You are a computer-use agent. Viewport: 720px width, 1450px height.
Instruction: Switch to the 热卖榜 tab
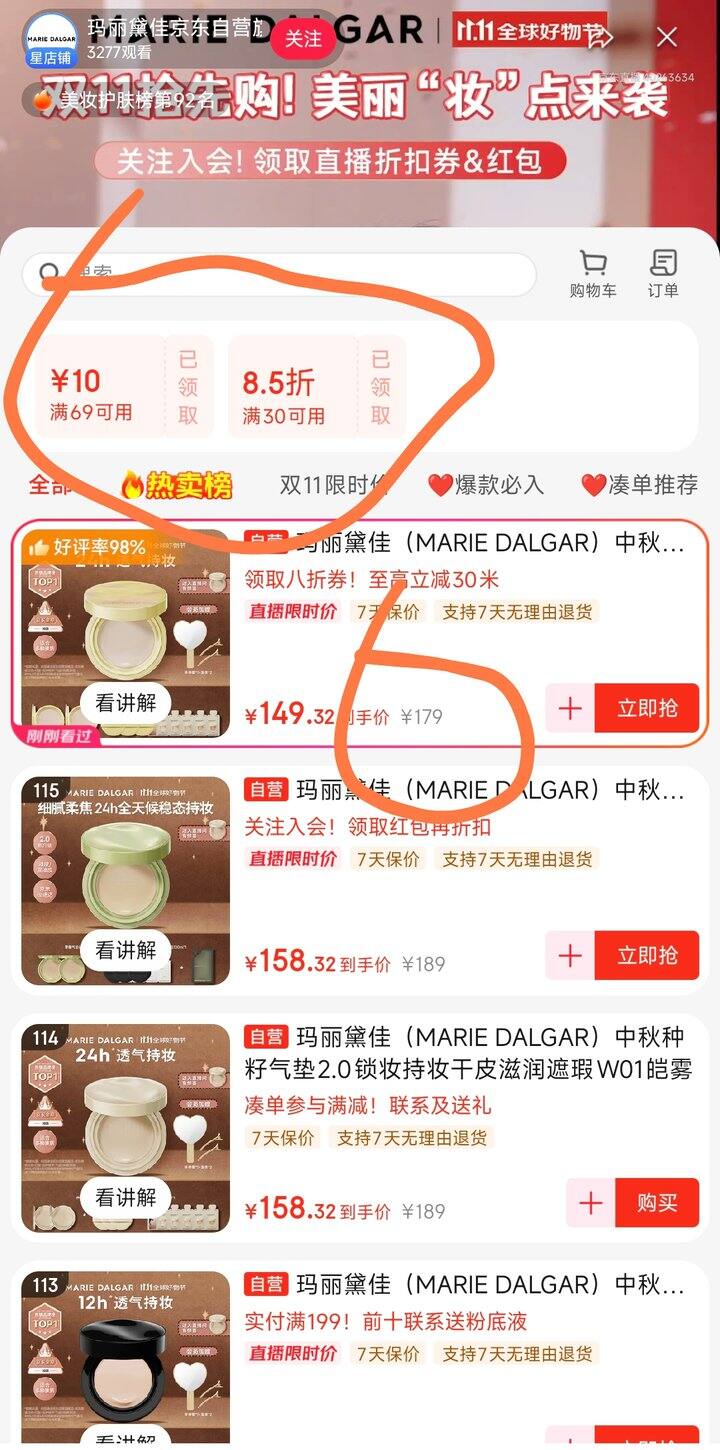pyautogui.click(x=176, y=486)
